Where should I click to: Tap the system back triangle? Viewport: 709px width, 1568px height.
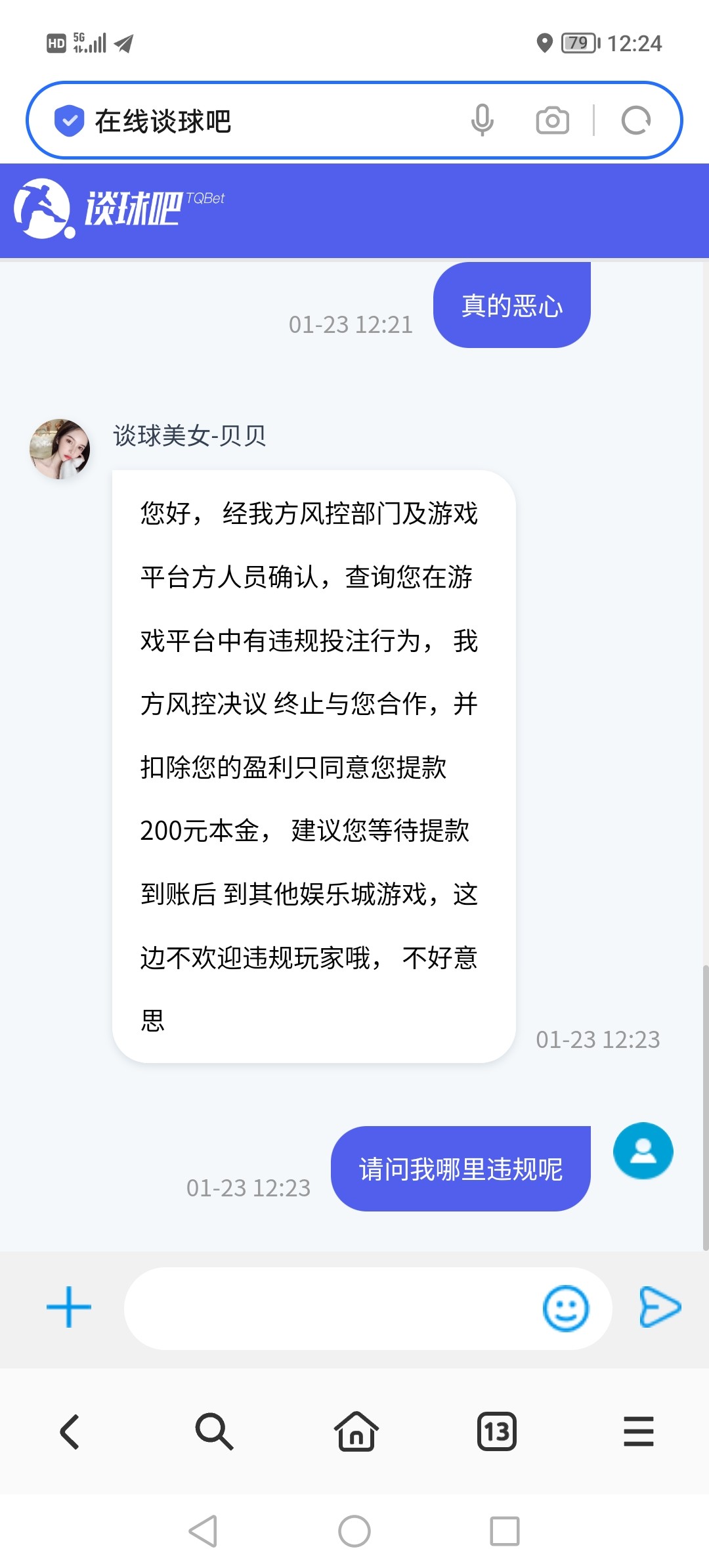click(x=203, y=1531)
